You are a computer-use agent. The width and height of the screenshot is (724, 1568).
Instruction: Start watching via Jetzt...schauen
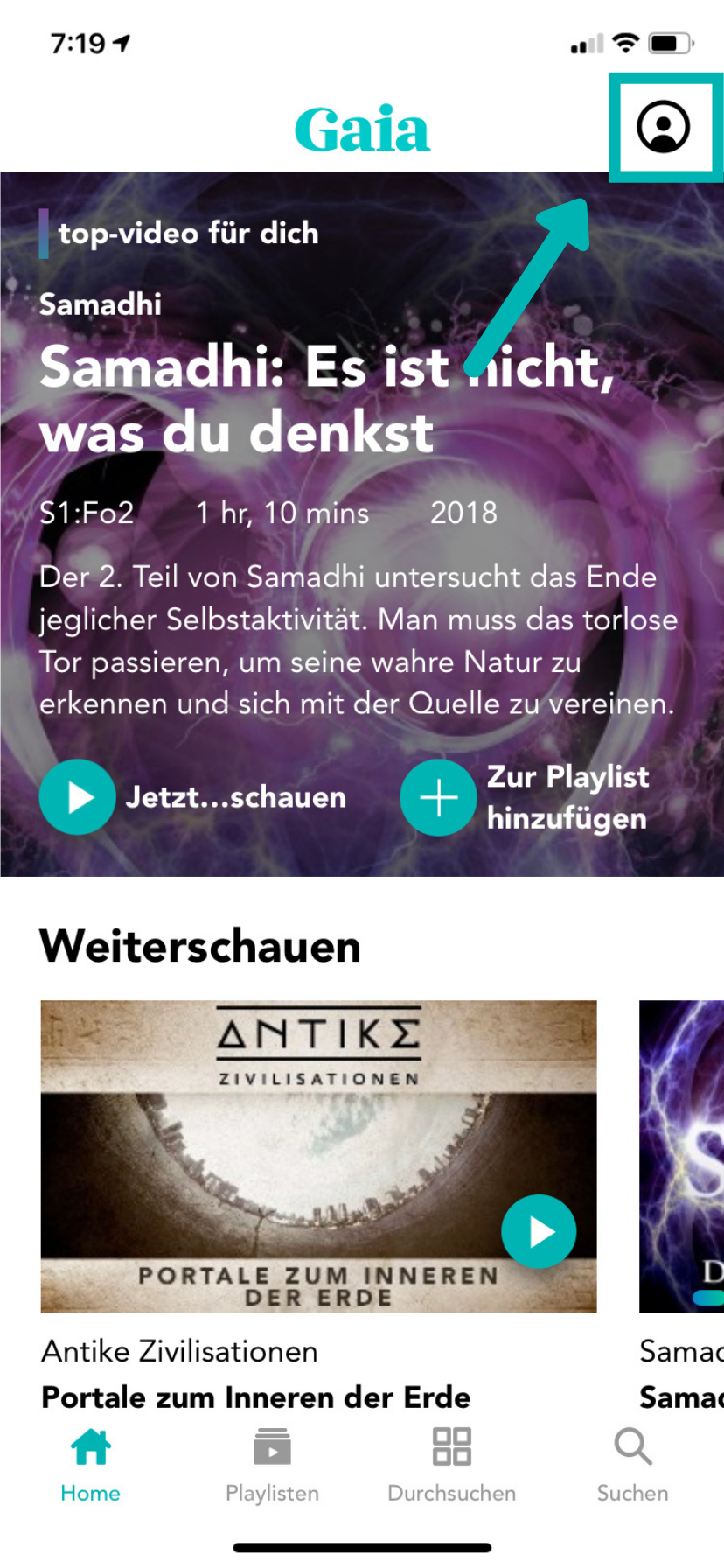(x=236, y=797)
